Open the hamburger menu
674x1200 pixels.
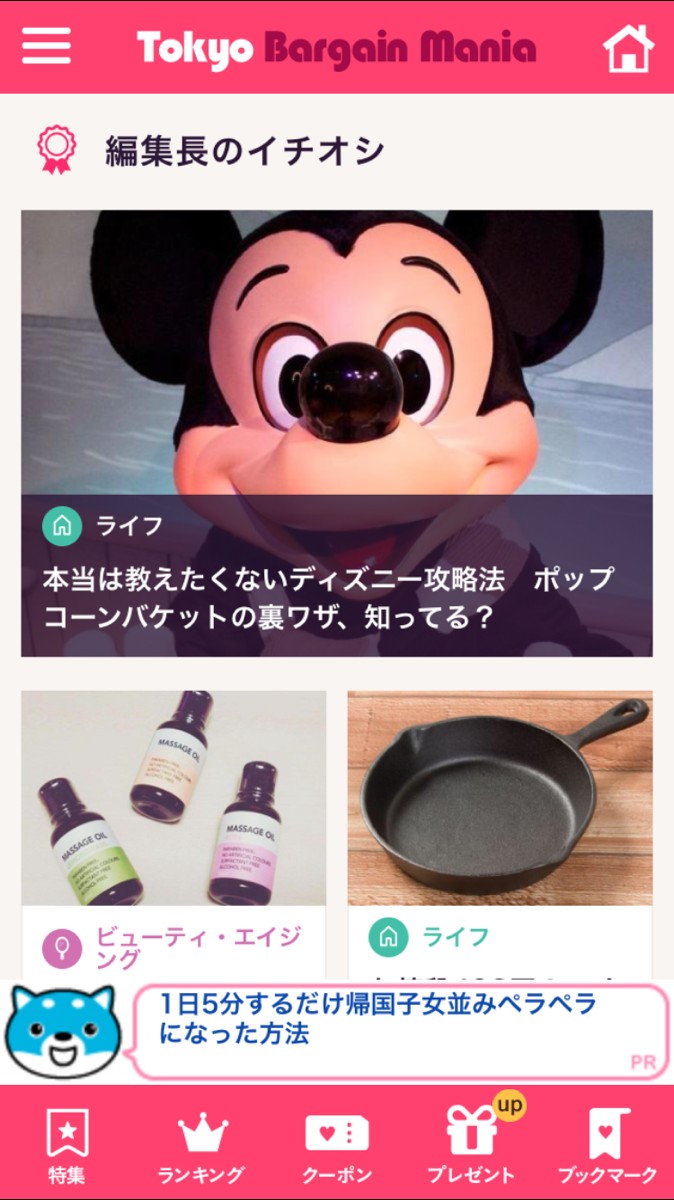point(46,46)
